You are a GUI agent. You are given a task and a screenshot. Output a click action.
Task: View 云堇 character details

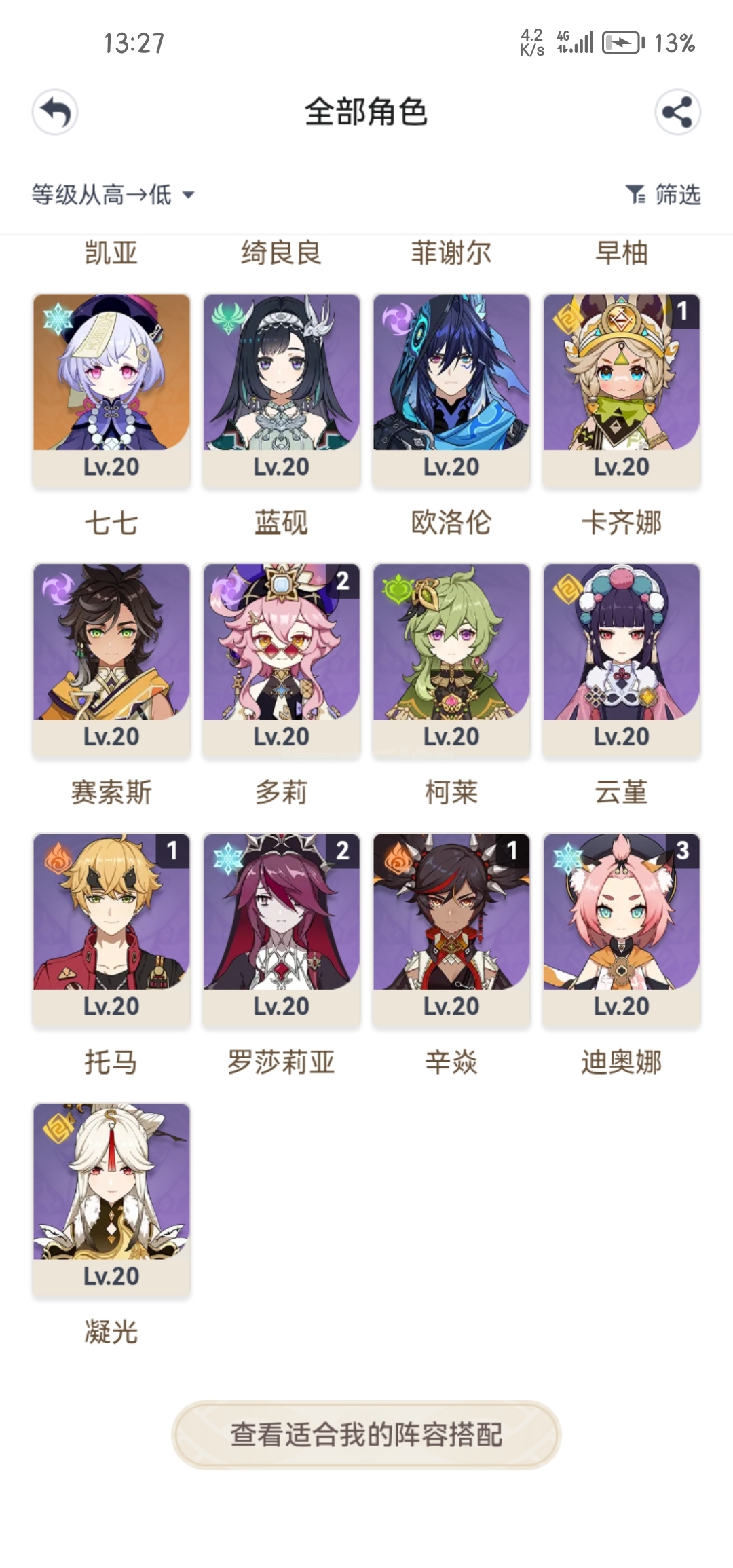click(x=622, y=660)
